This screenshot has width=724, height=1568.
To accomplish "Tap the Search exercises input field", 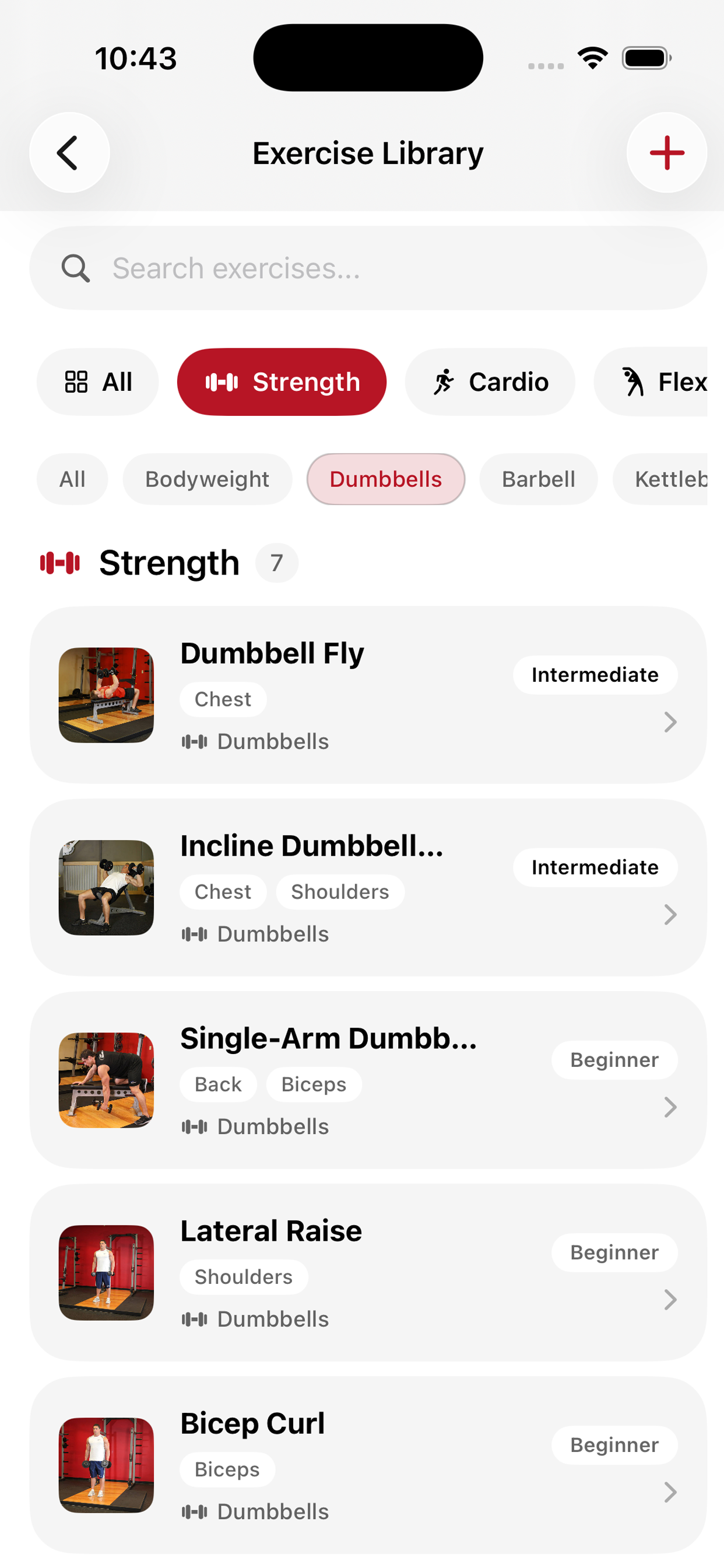I will pos(365,268).
